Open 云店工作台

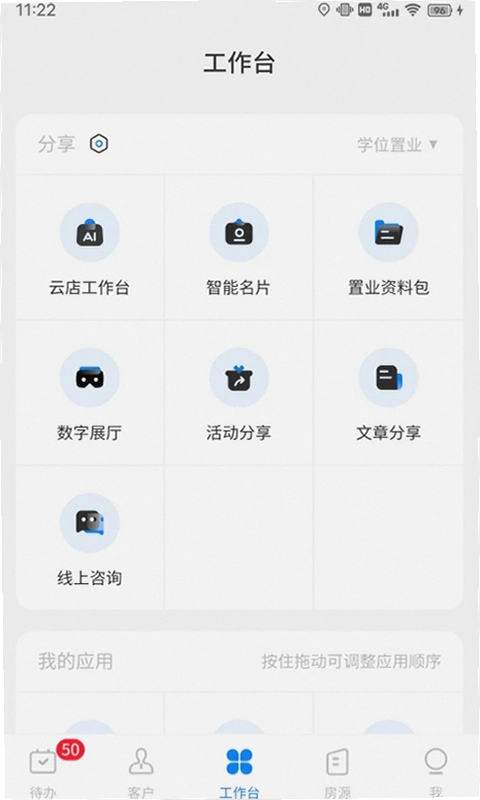coord(90,249)
